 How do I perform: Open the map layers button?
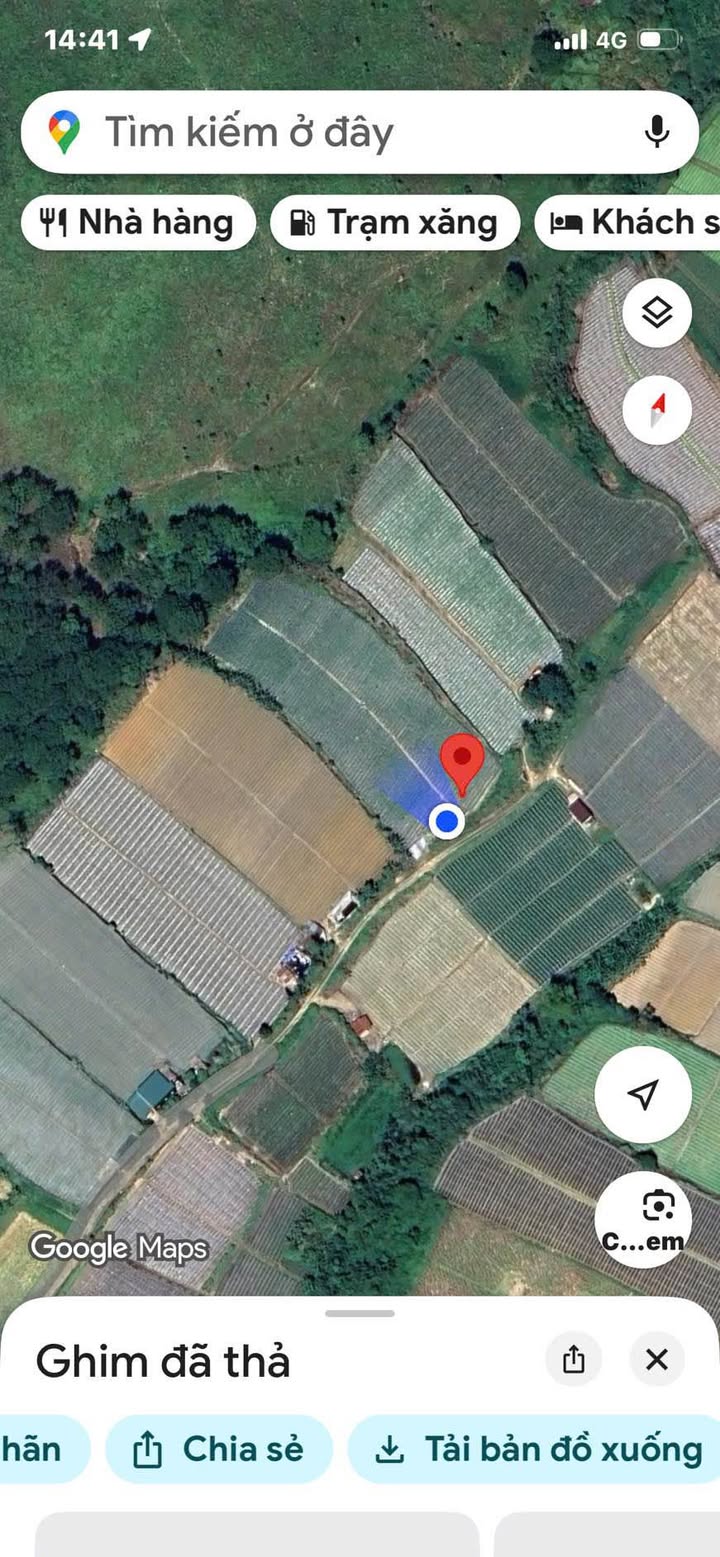[x=657, y=314]
